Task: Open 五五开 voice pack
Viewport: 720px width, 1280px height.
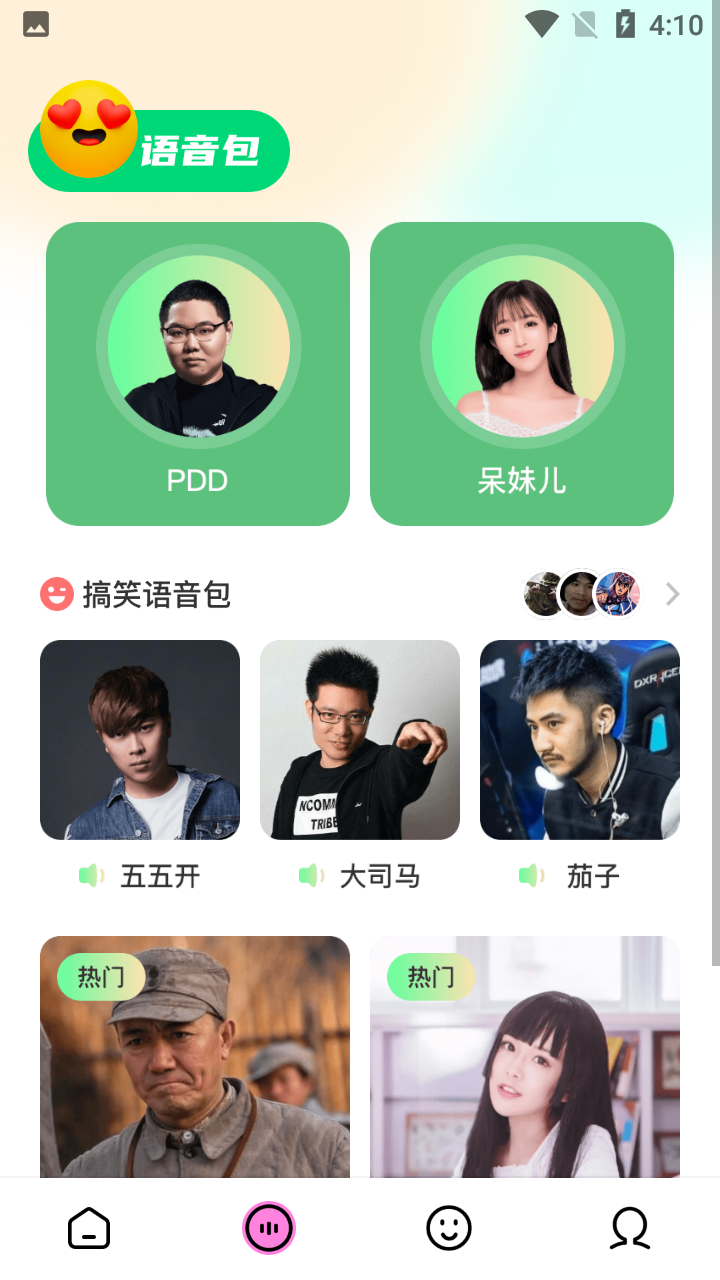Action: tap(140, 740)
